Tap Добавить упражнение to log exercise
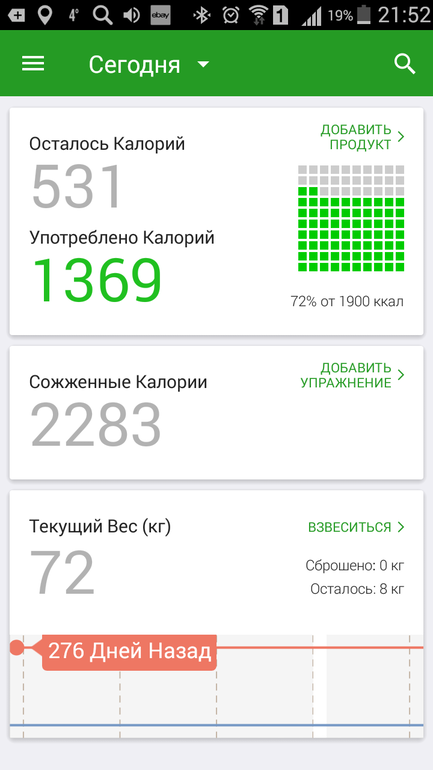This screenshot has width=433, height=770. pos(352,375)
